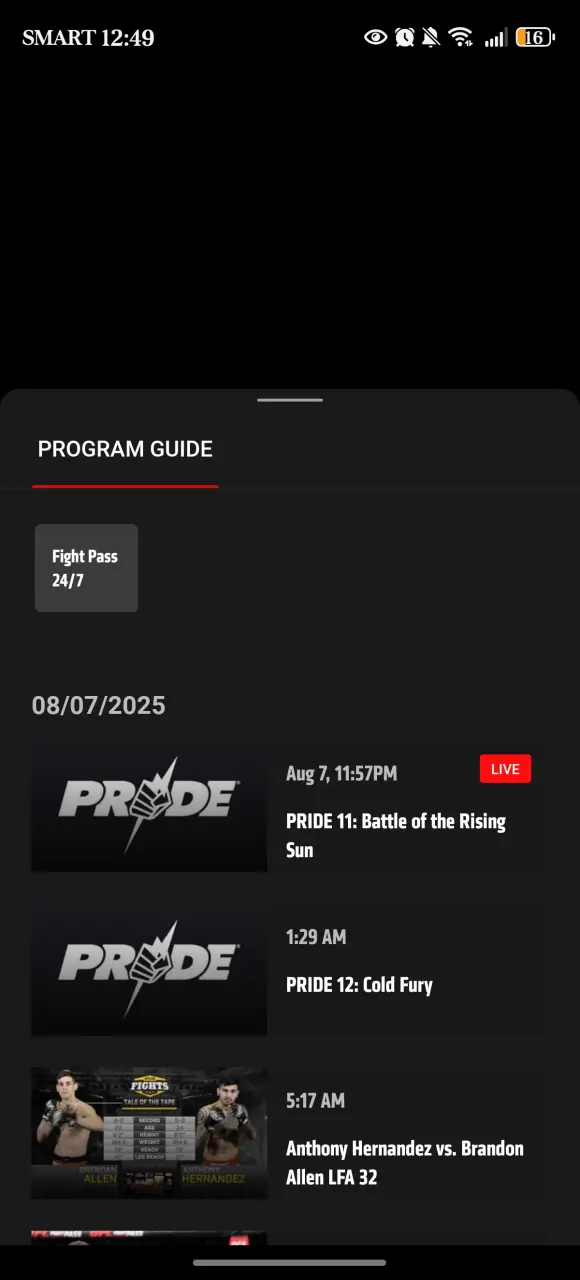Select the Program Guide tab
Viewport: 580px width, 1280px height.
[125, 450]
